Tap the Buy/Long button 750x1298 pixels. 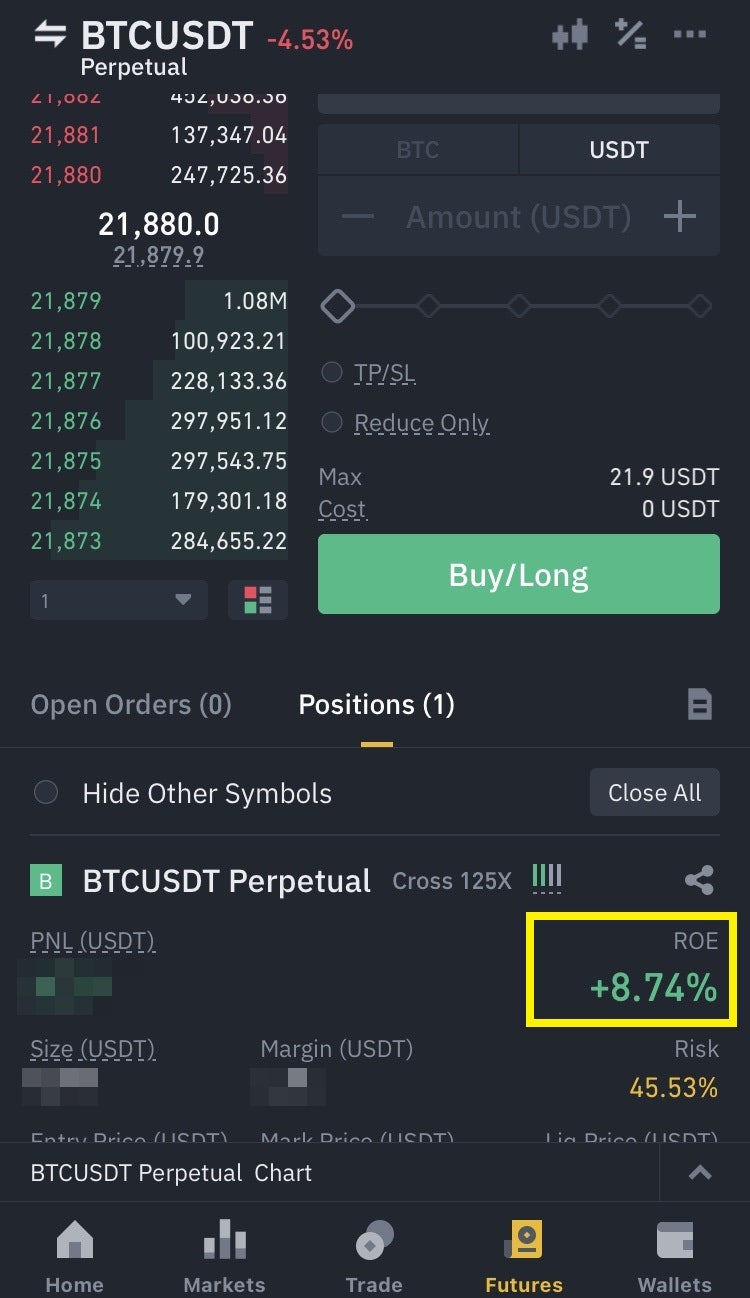point(518,575)
